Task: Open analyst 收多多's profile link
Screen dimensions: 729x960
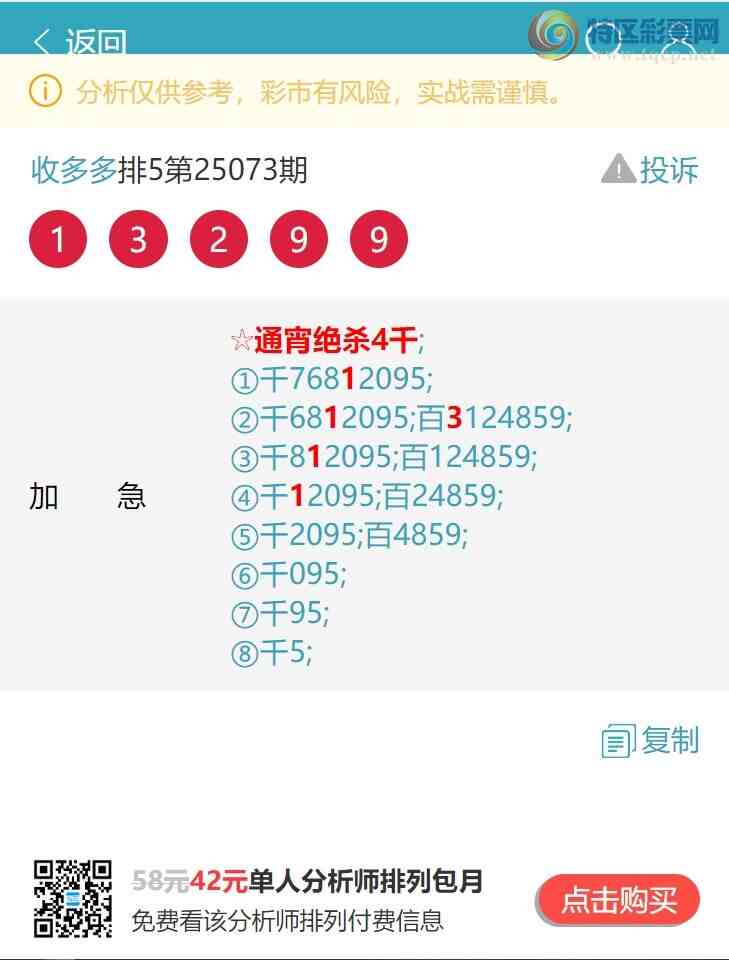Action: tap(74, 171)
